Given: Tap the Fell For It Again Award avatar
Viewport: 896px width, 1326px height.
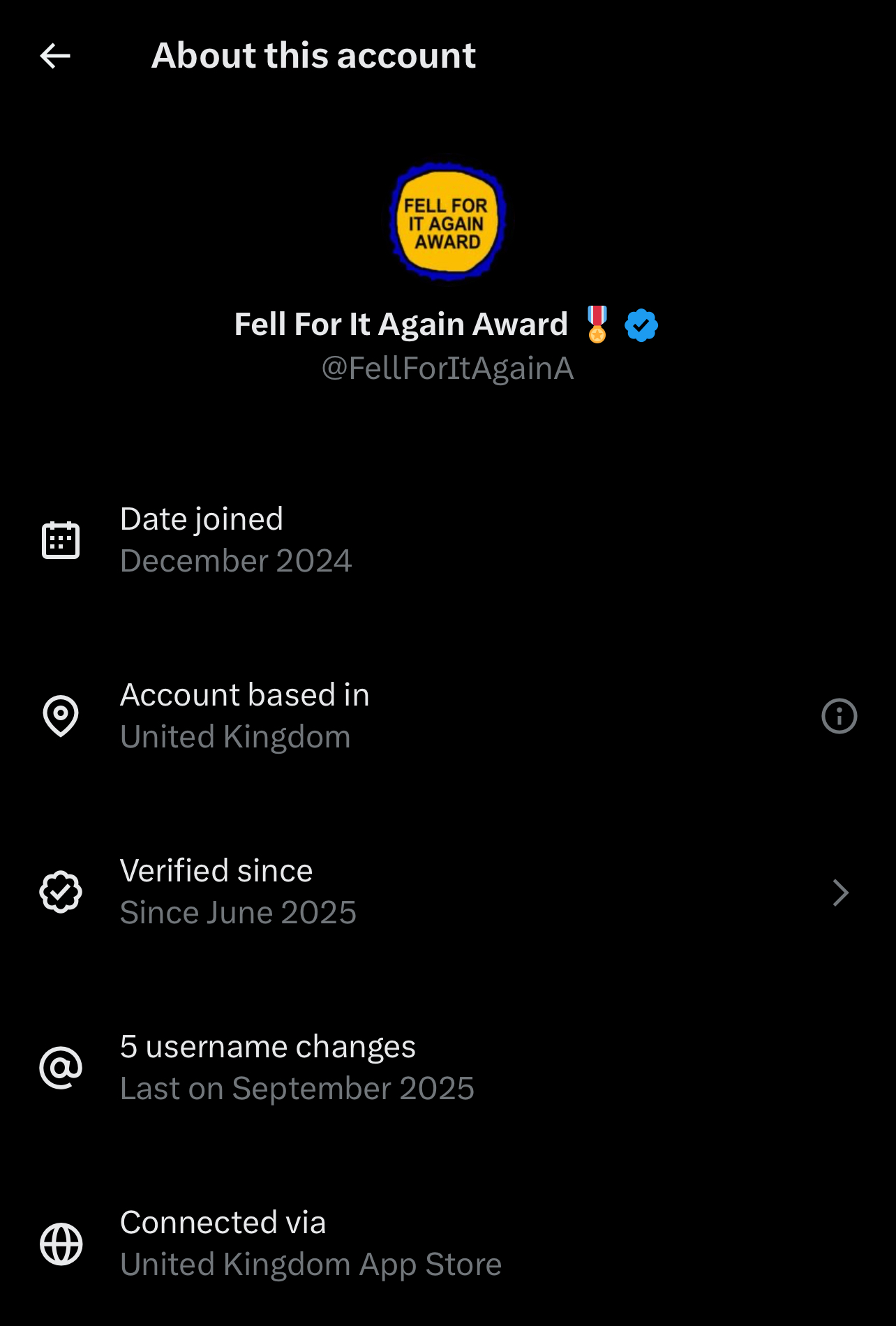Looking at the screenshot, I should pyautogui.click(x=447, y=222).
